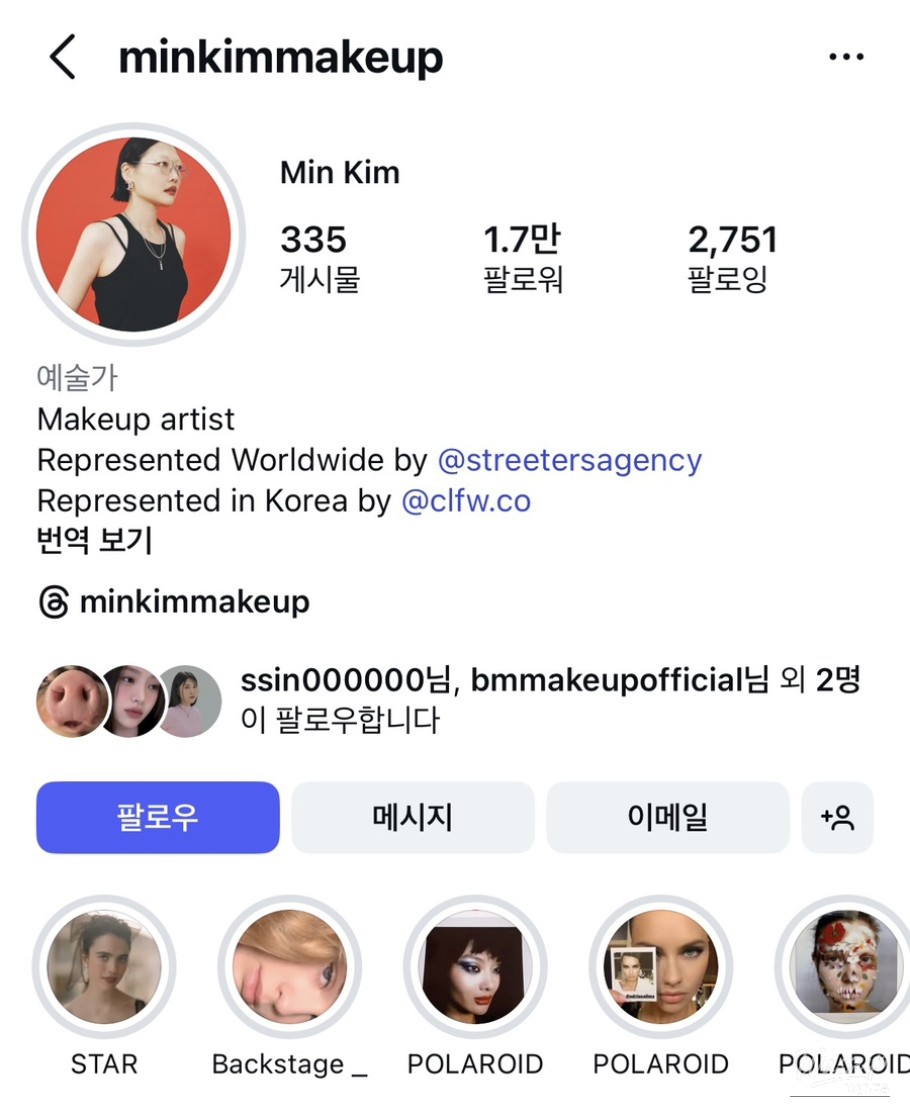Send a message via 메시지

tap(413, 817)
